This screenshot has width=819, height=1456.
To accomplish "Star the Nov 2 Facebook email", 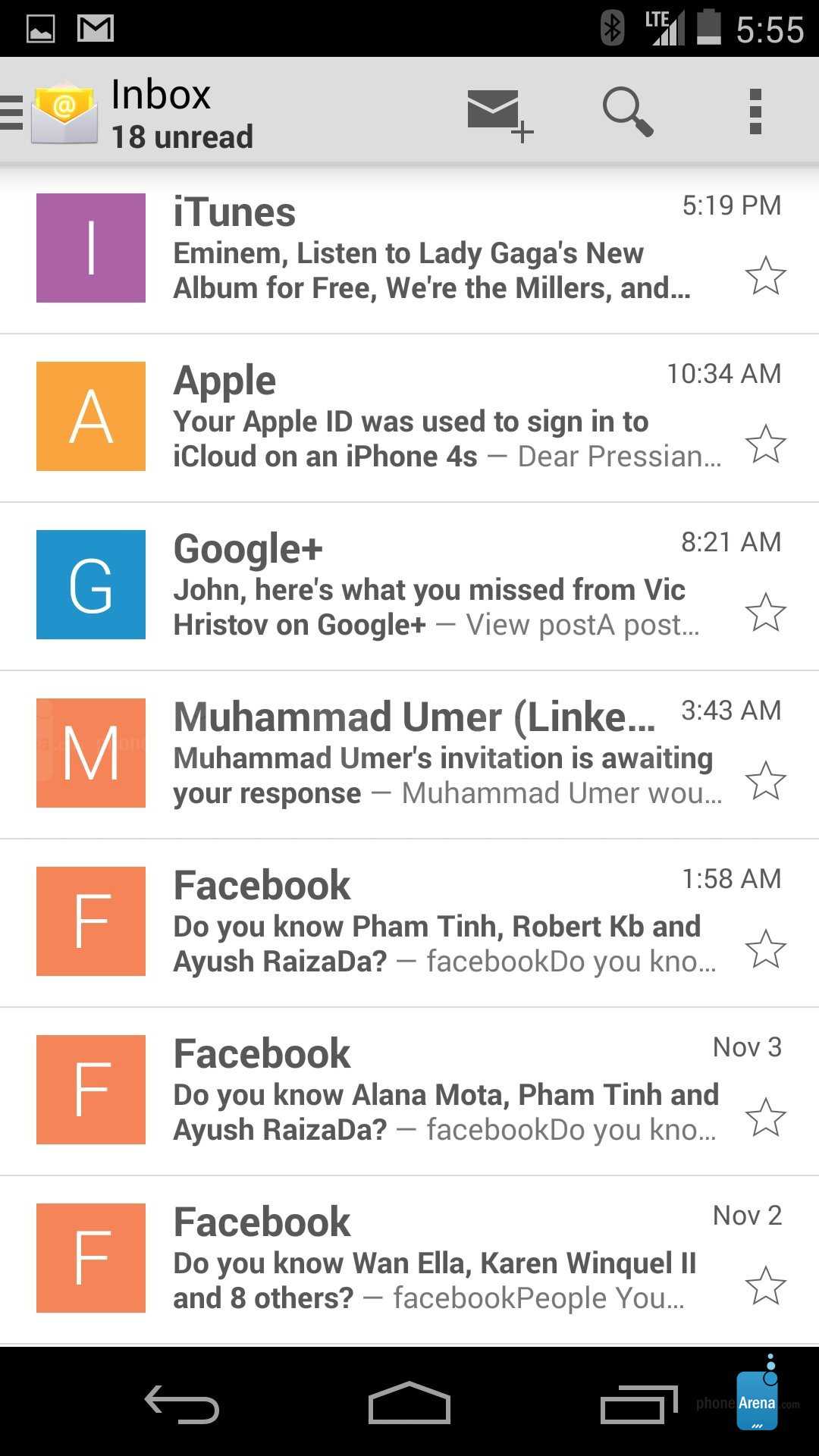I will (765, 1285).
